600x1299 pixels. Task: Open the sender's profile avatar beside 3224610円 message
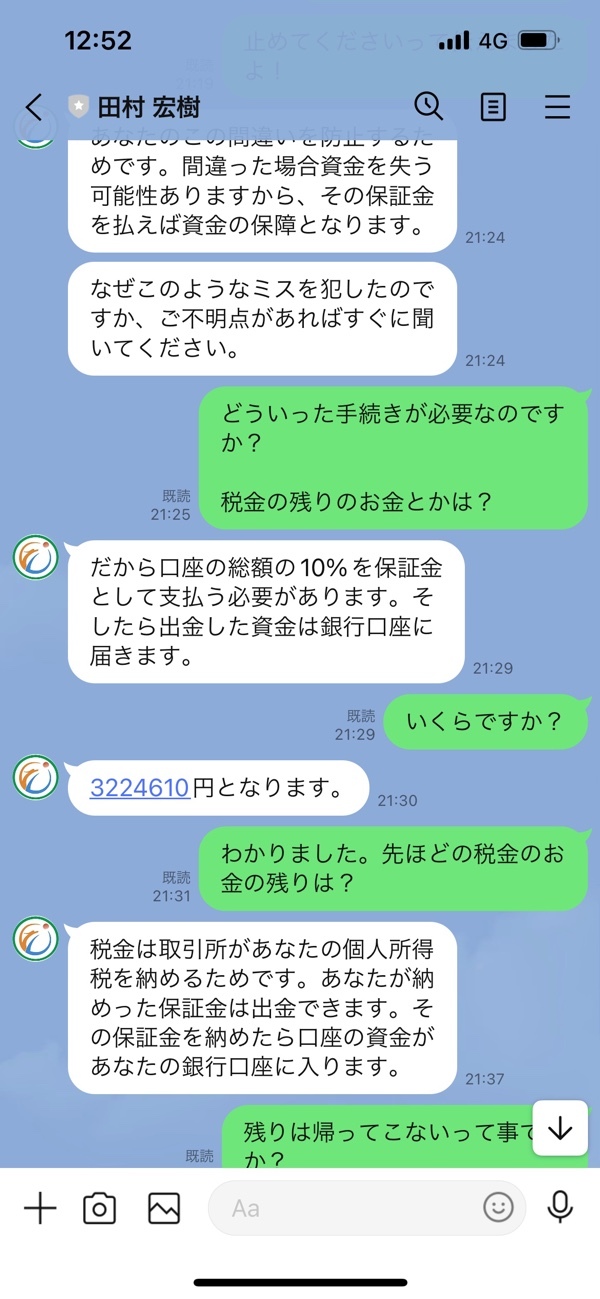point(35,777)
